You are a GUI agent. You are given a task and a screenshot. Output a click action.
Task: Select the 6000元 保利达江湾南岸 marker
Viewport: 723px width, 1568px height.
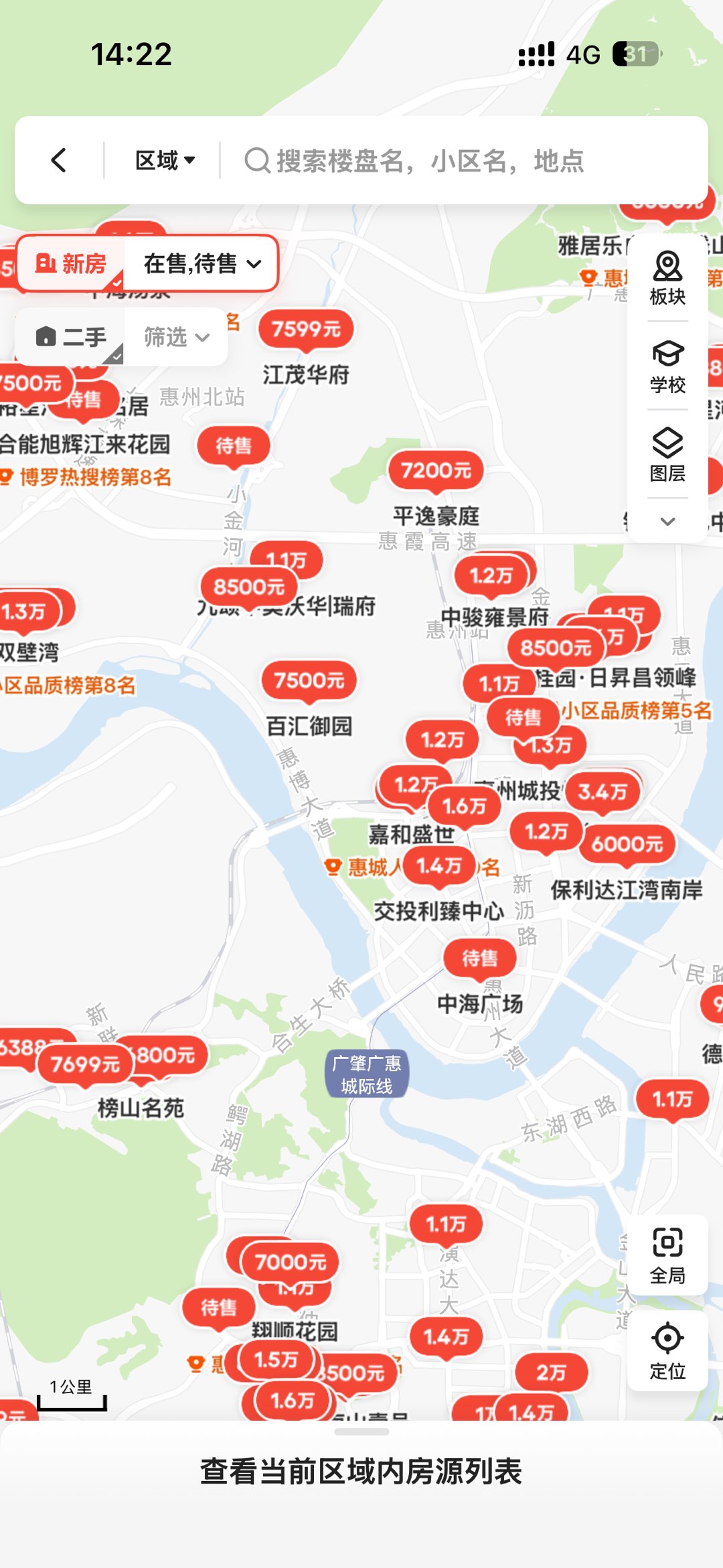627,844
